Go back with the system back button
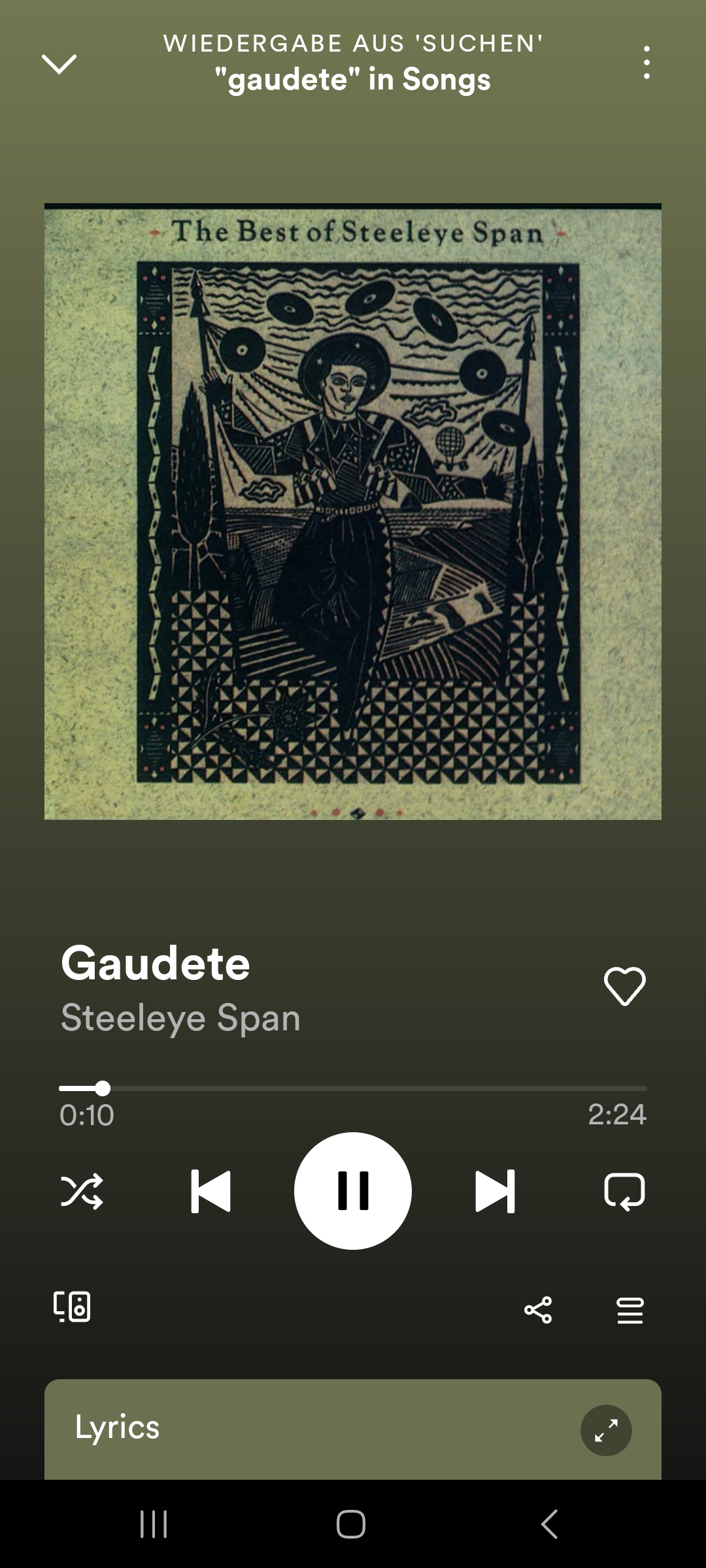 [x=549, y=1524]
